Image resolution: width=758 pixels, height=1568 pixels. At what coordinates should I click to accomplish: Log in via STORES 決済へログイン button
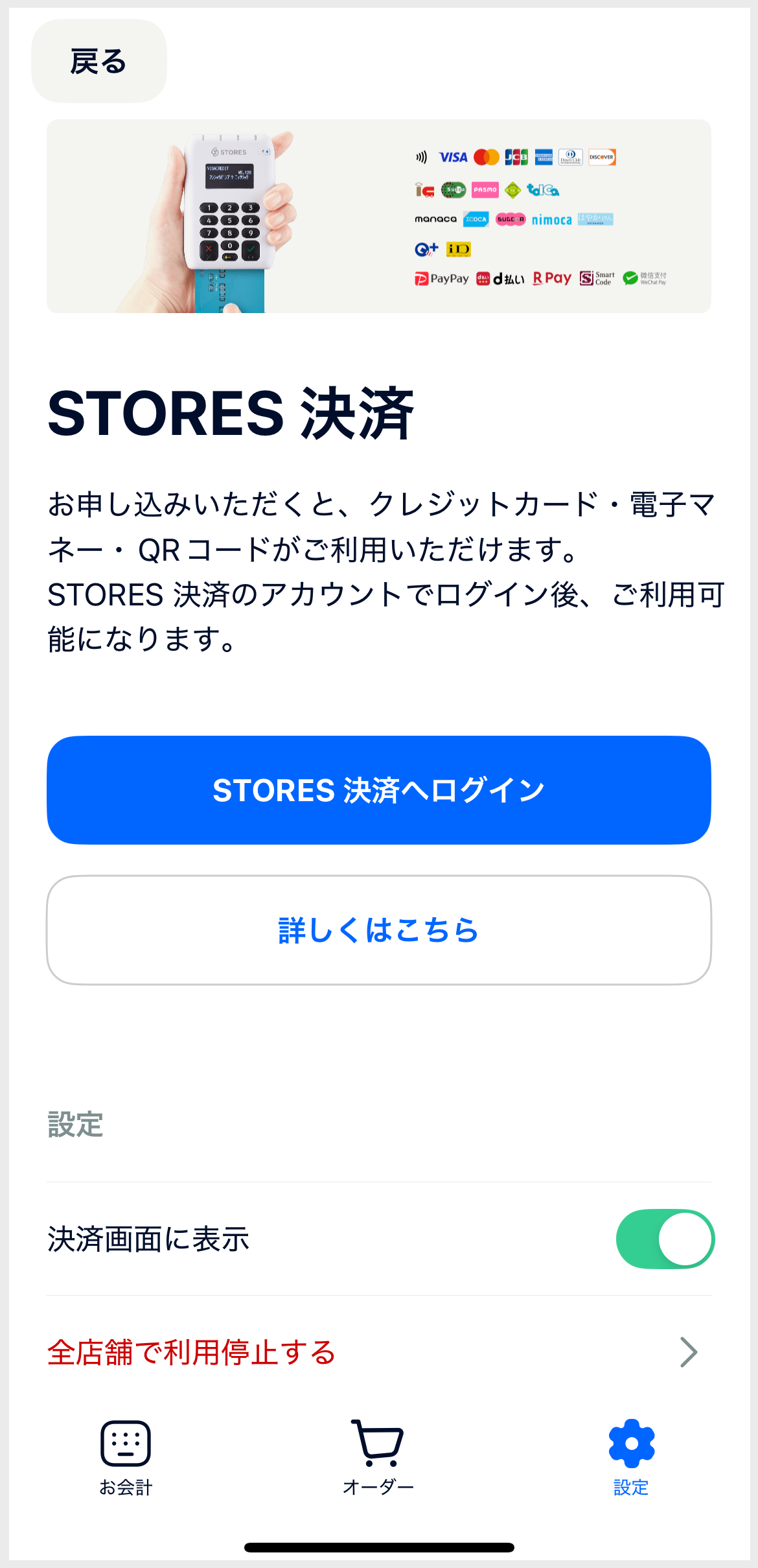[378, 790]
